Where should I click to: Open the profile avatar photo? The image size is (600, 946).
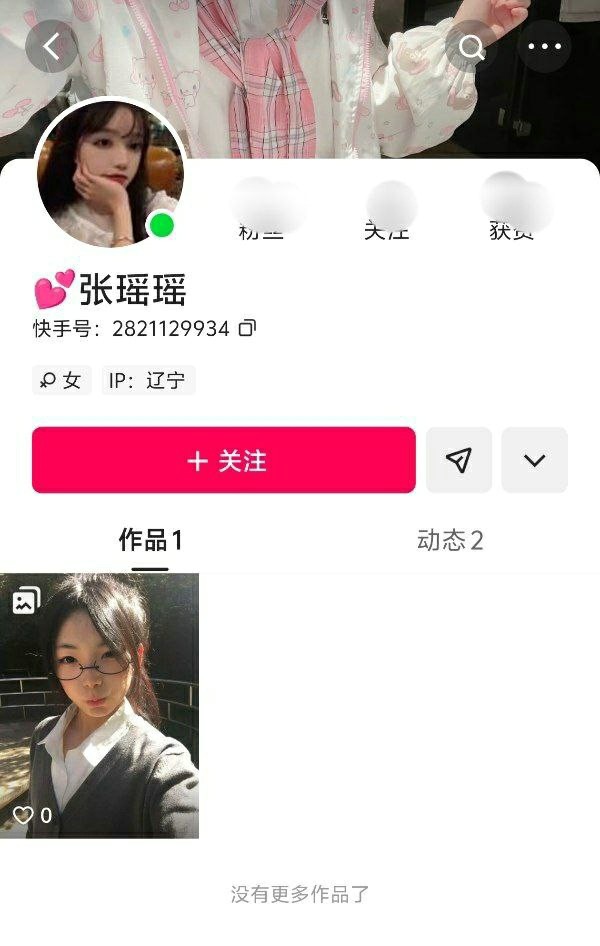[110, 174]
